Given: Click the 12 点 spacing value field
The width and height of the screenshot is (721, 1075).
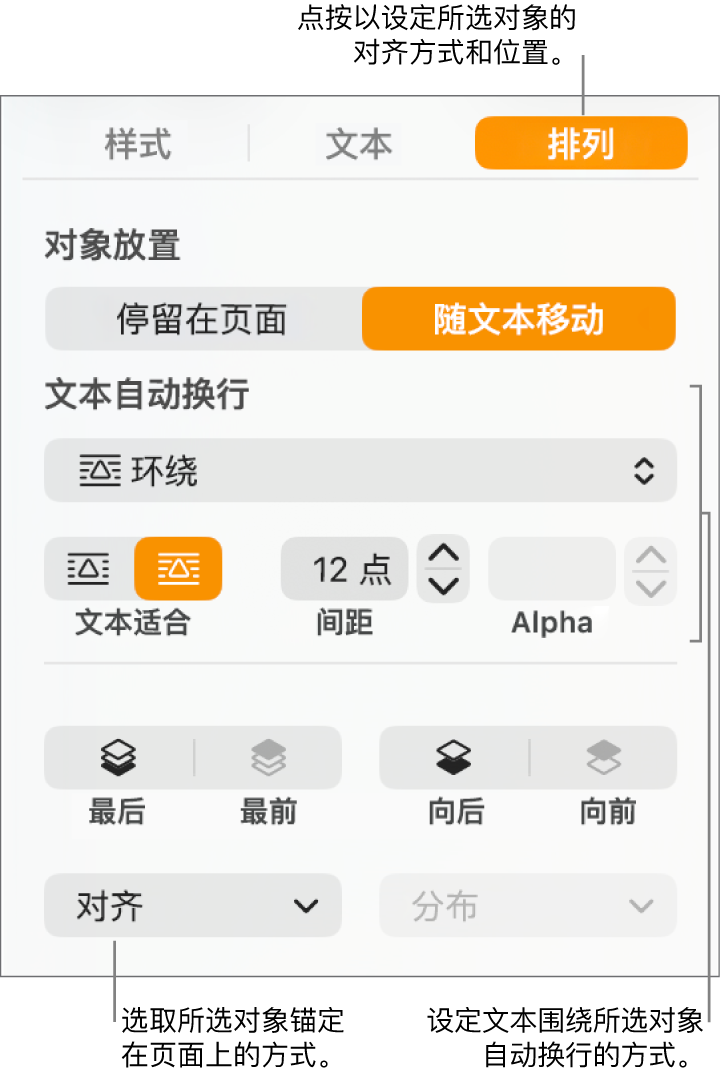Looking at the screenshot, I should tap(344, 568).
